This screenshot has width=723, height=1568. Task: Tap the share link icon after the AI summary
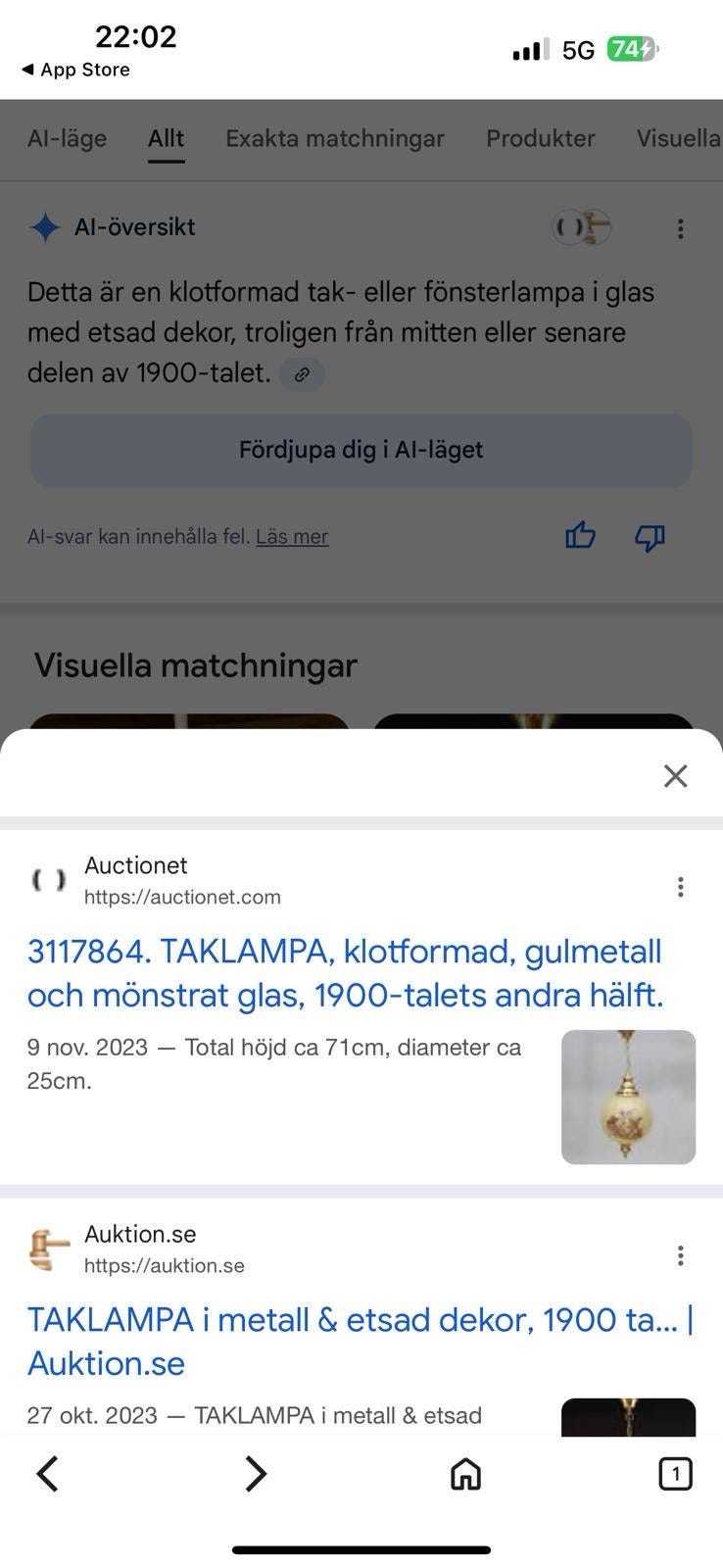coord(302,374)
